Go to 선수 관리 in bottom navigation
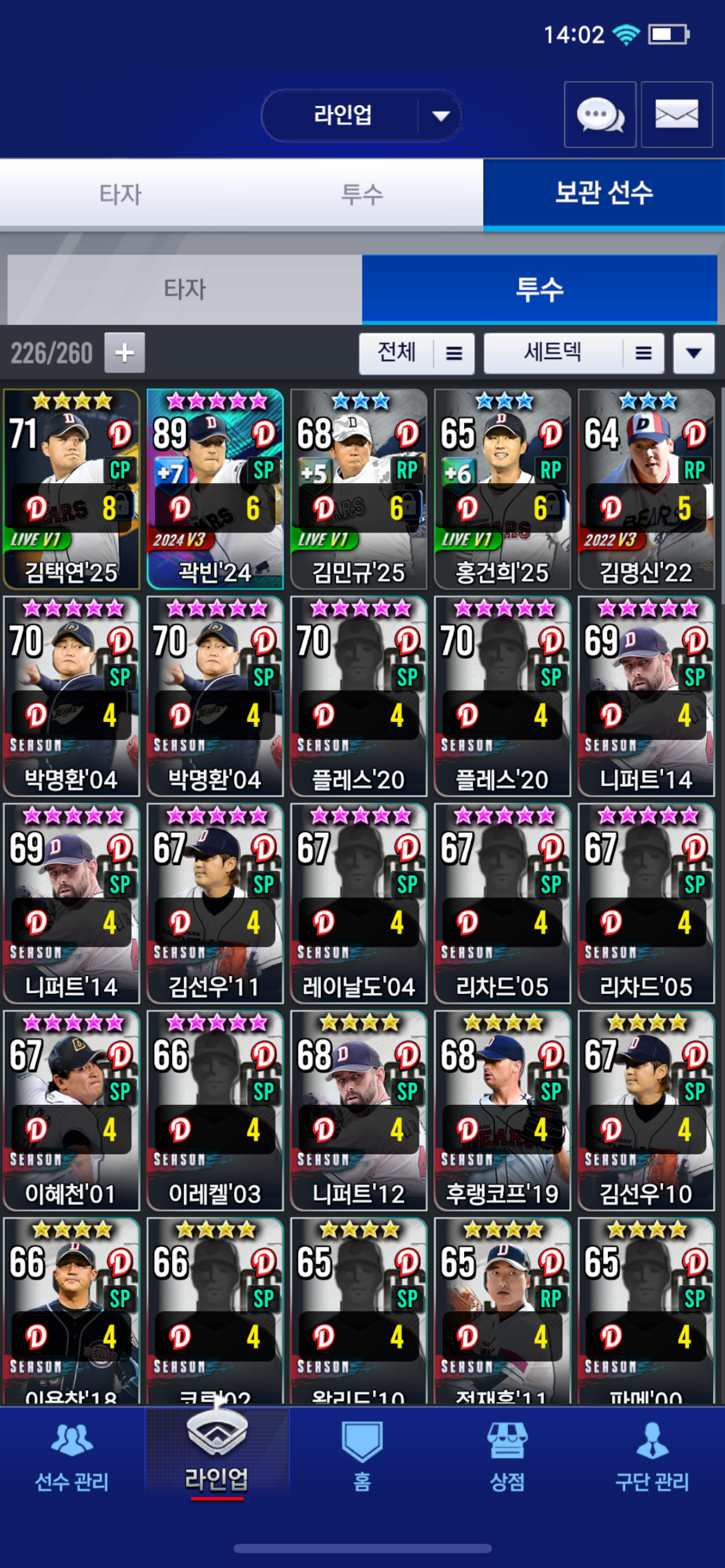The height and width of the screenshot is (1568, 725). point(72,1457)
